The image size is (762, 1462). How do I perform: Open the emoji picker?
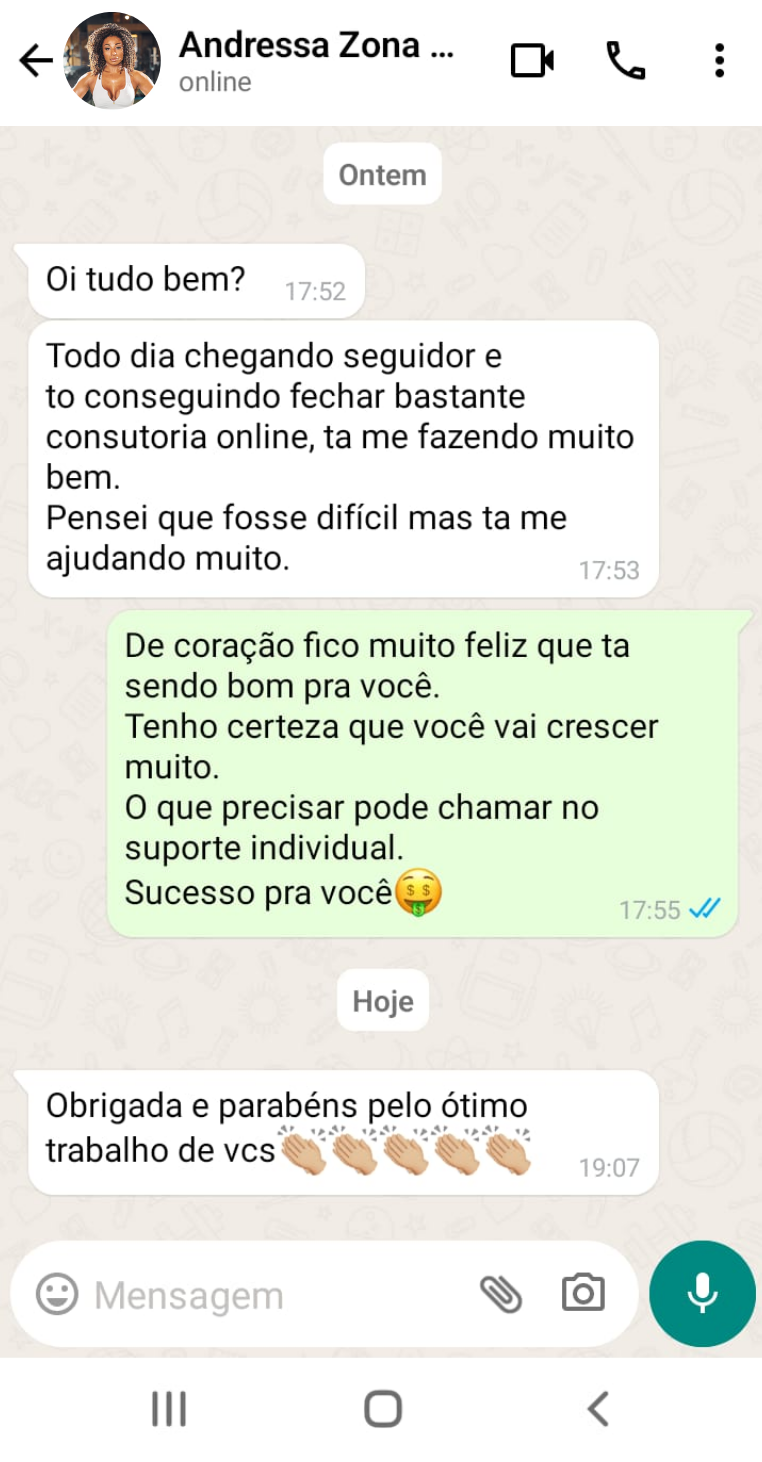pyautogui.click(x=57, y=1295)
